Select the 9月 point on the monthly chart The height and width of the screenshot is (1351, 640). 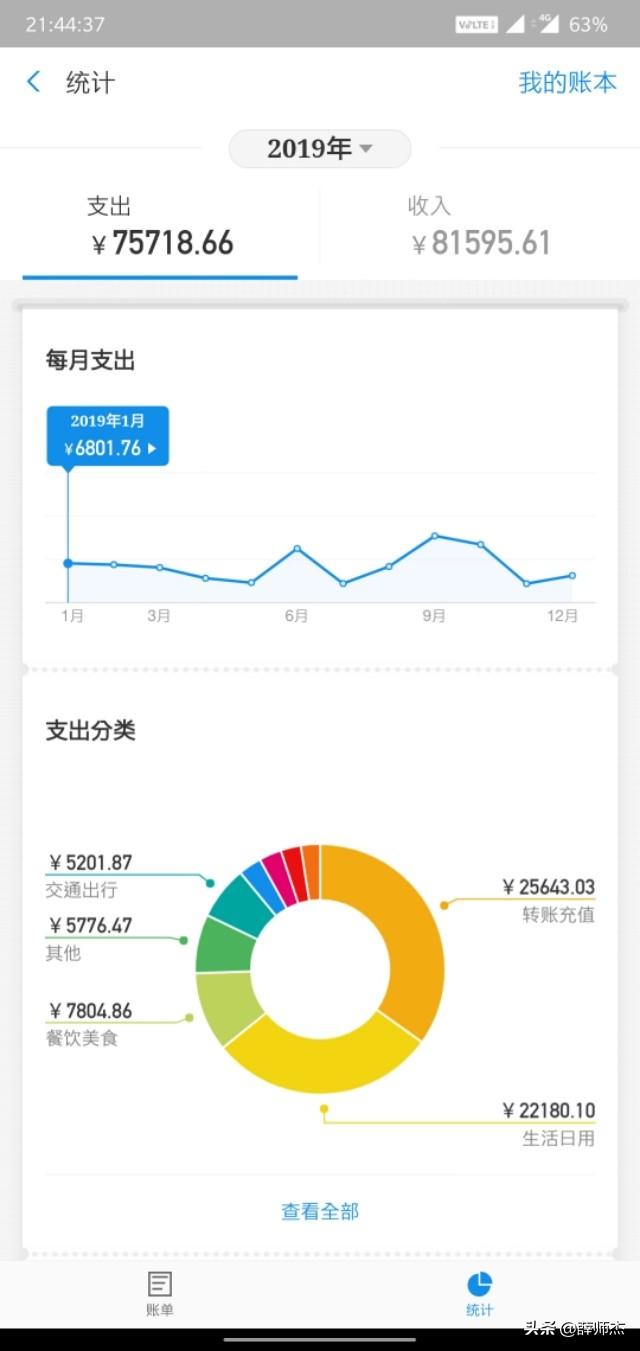[435, 535]
